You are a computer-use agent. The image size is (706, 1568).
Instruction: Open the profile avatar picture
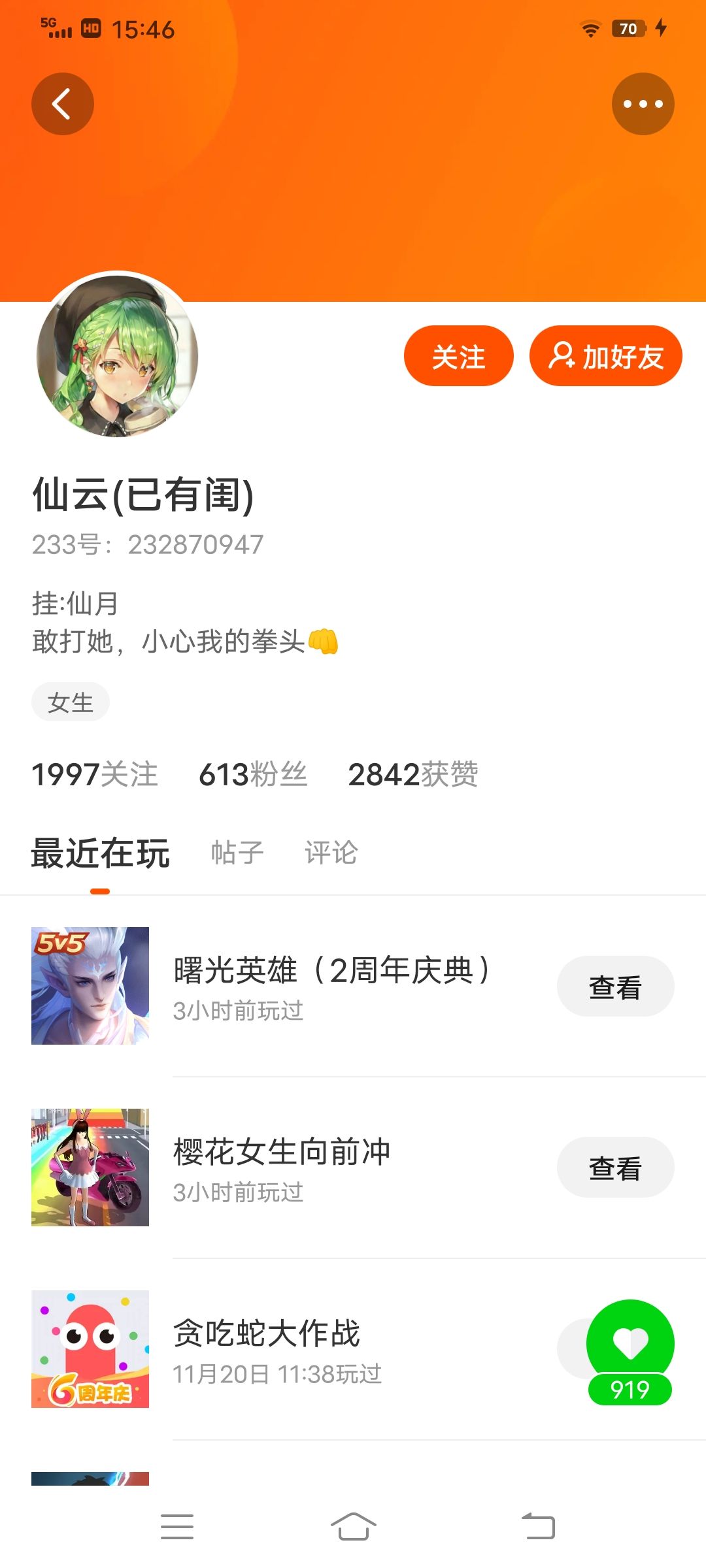click(118, 356)
